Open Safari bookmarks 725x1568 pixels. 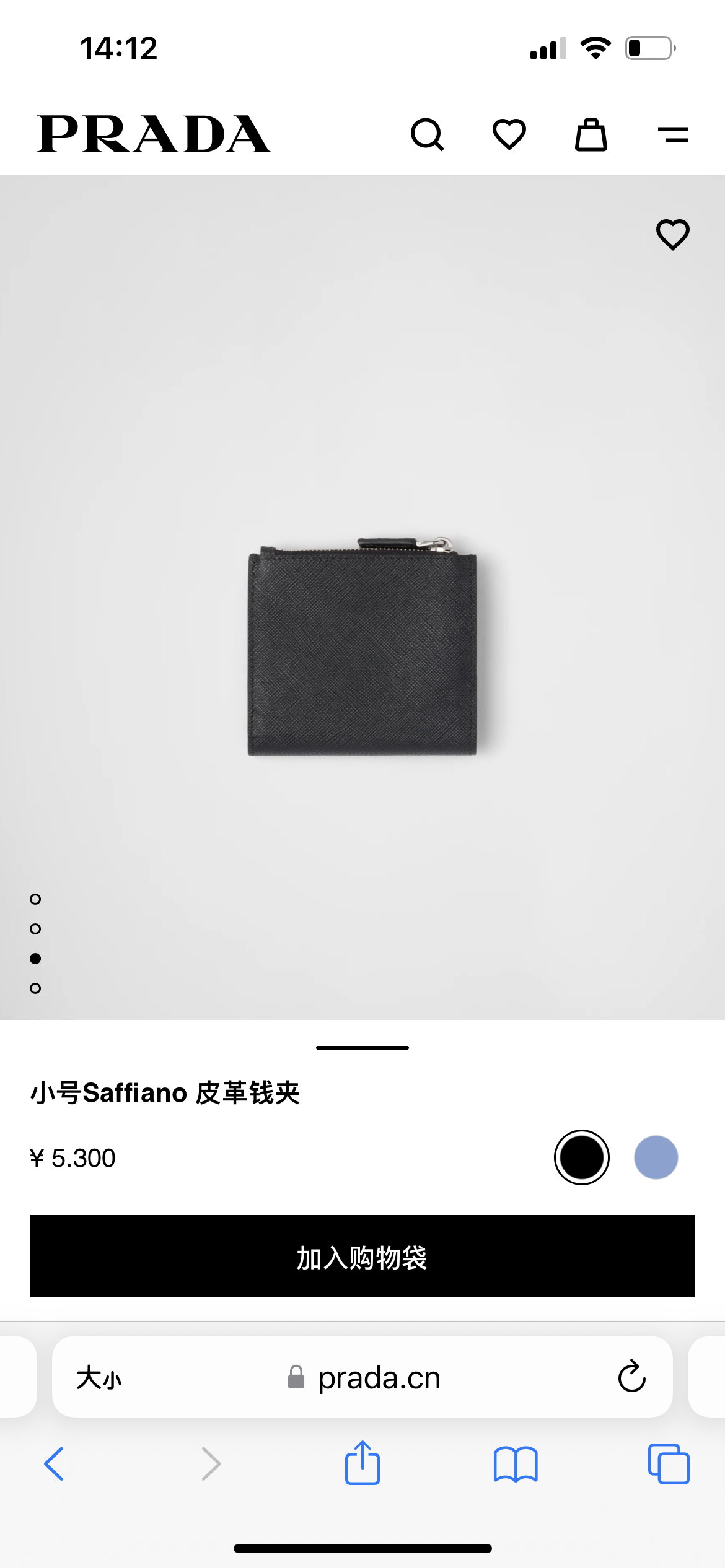[x=516, y=1464]
